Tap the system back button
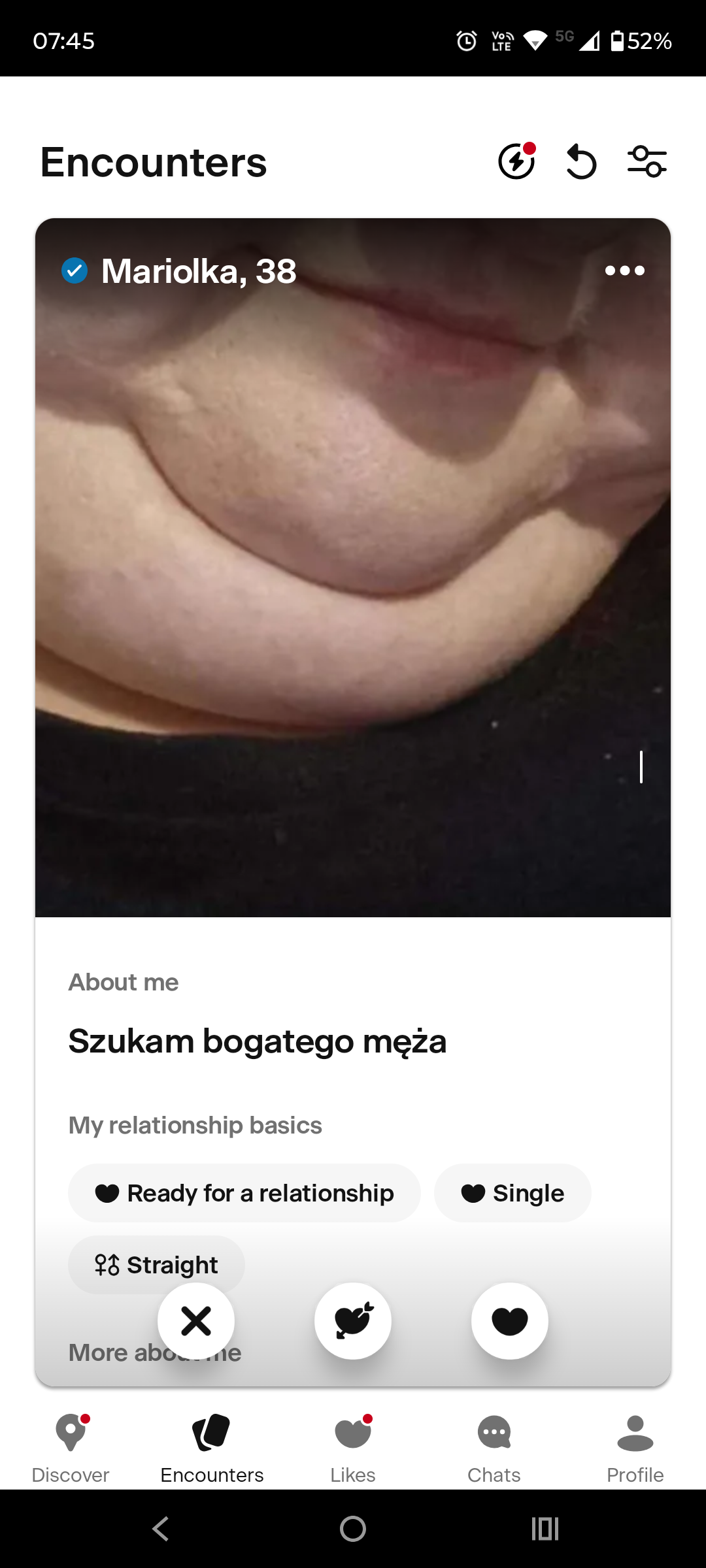Screen dimensions: 706x1568 [x=161, y=1529]
